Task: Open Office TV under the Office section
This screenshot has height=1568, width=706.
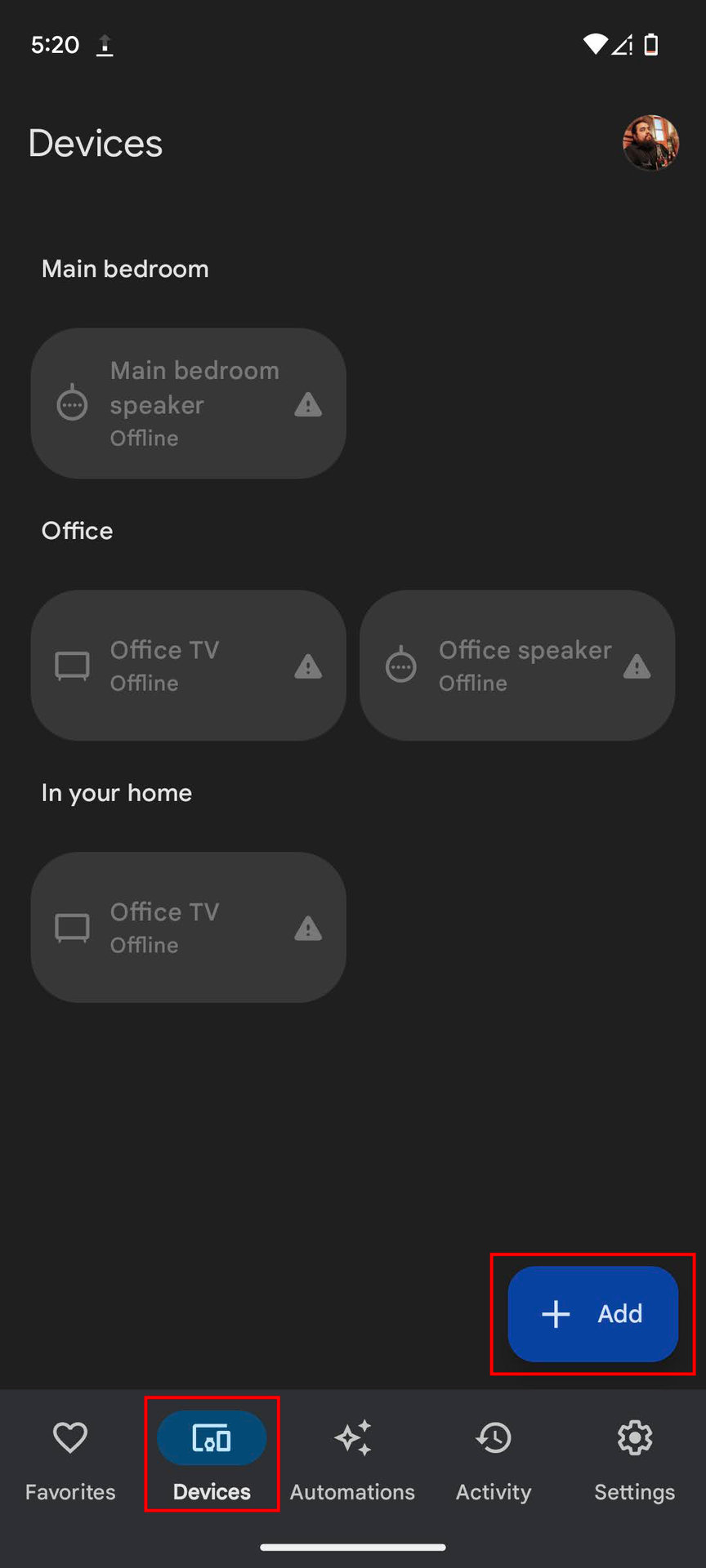Action: (x=188, y=666)
